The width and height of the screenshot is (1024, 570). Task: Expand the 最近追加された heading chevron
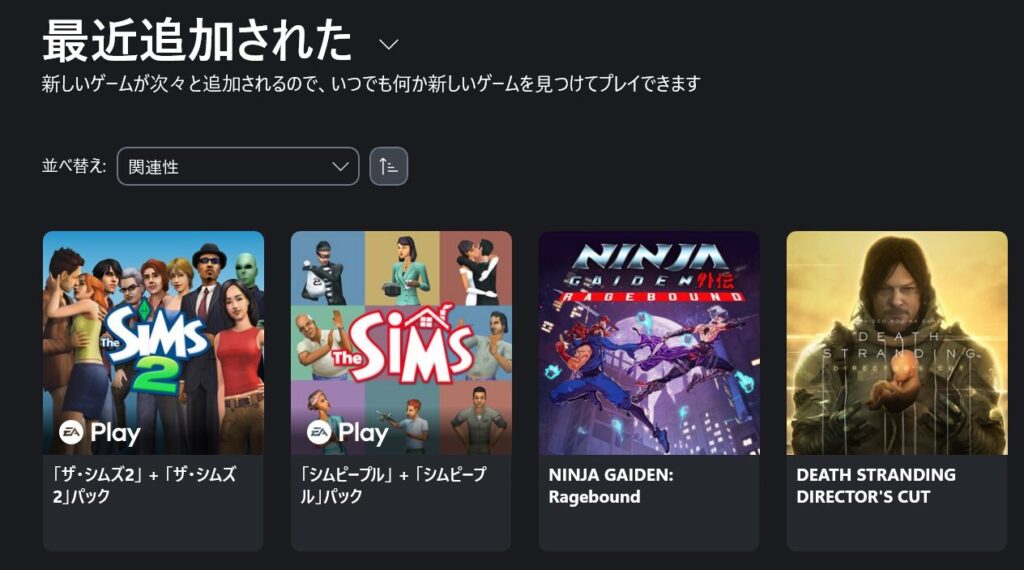(389, 44)
